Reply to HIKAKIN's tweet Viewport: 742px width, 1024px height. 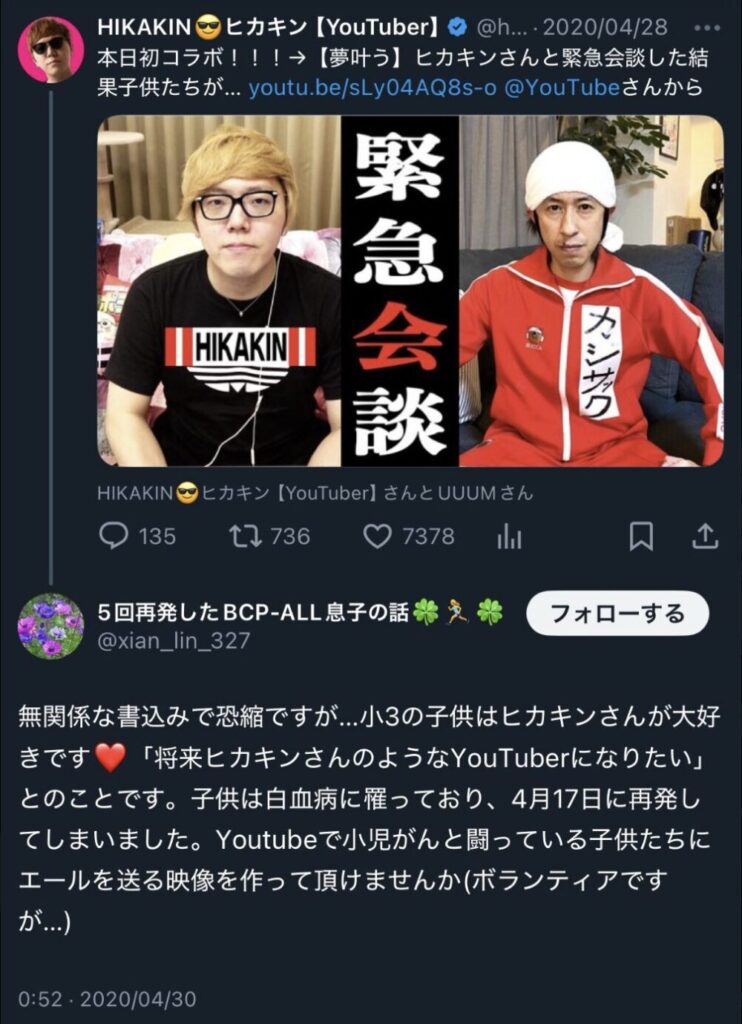coord(115,537)
